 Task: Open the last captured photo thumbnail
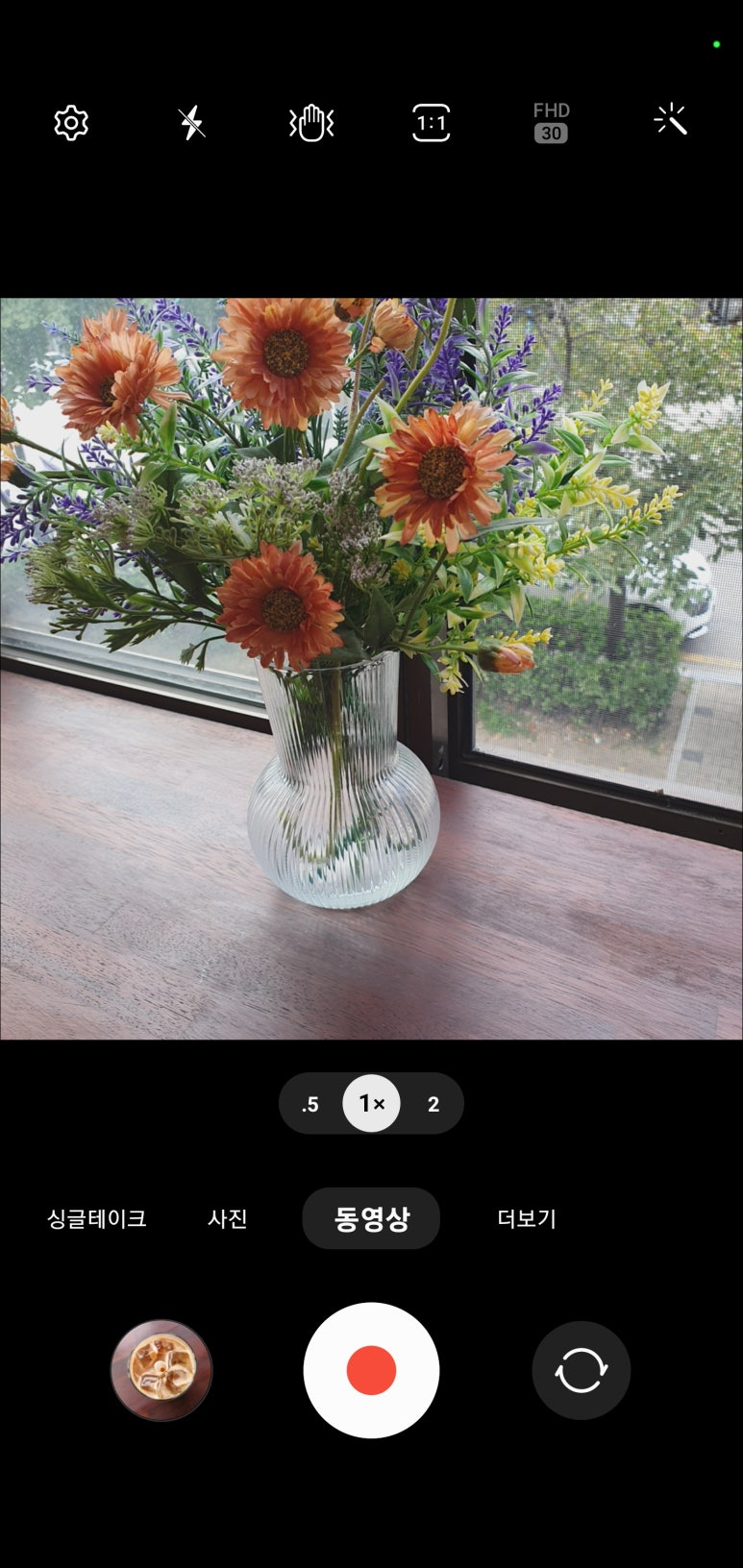(x=161, y=1369)
